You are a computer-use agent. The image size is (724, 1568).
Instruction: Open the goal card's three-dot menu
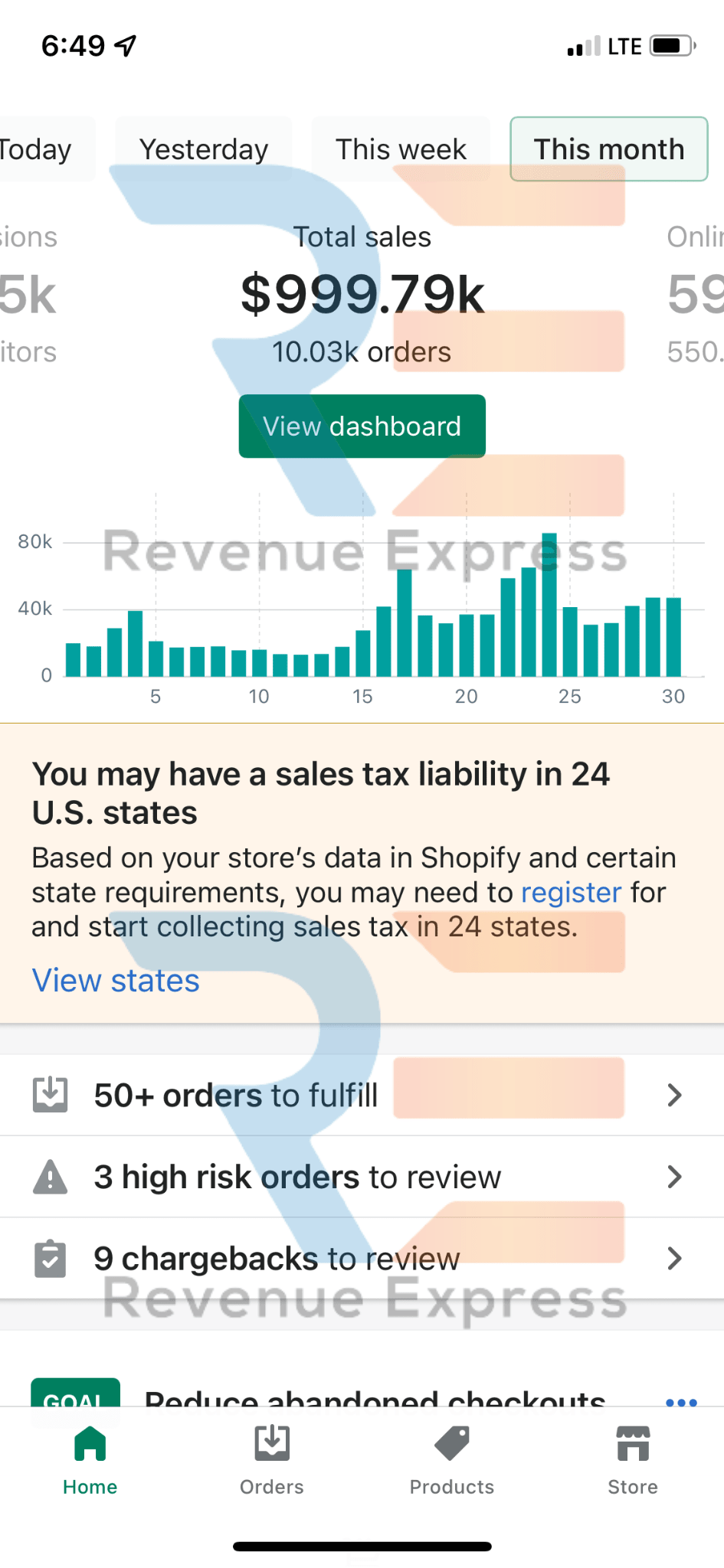point(681,1402)
